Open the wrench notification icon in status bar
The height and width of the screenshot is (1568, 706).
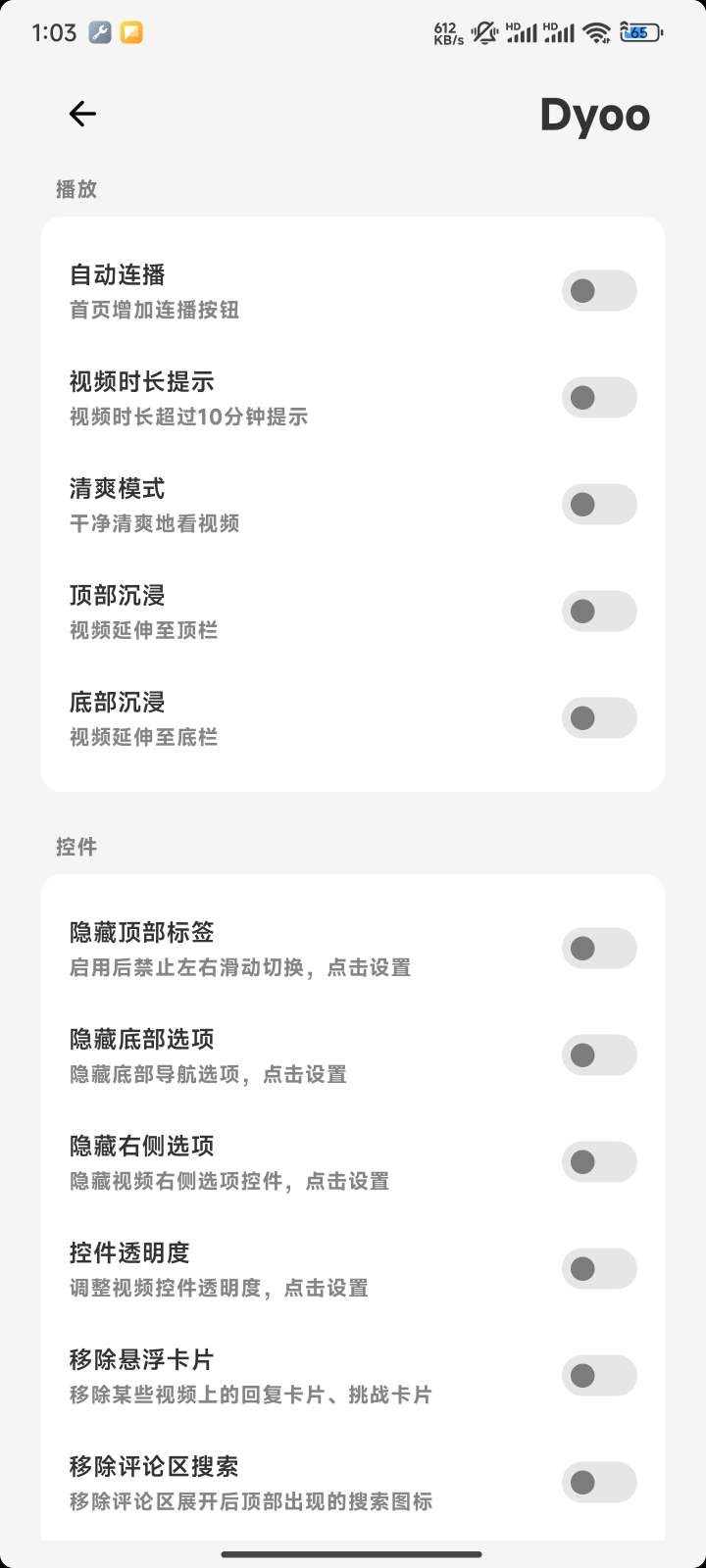pyautogui.click(x=101, y=31)
